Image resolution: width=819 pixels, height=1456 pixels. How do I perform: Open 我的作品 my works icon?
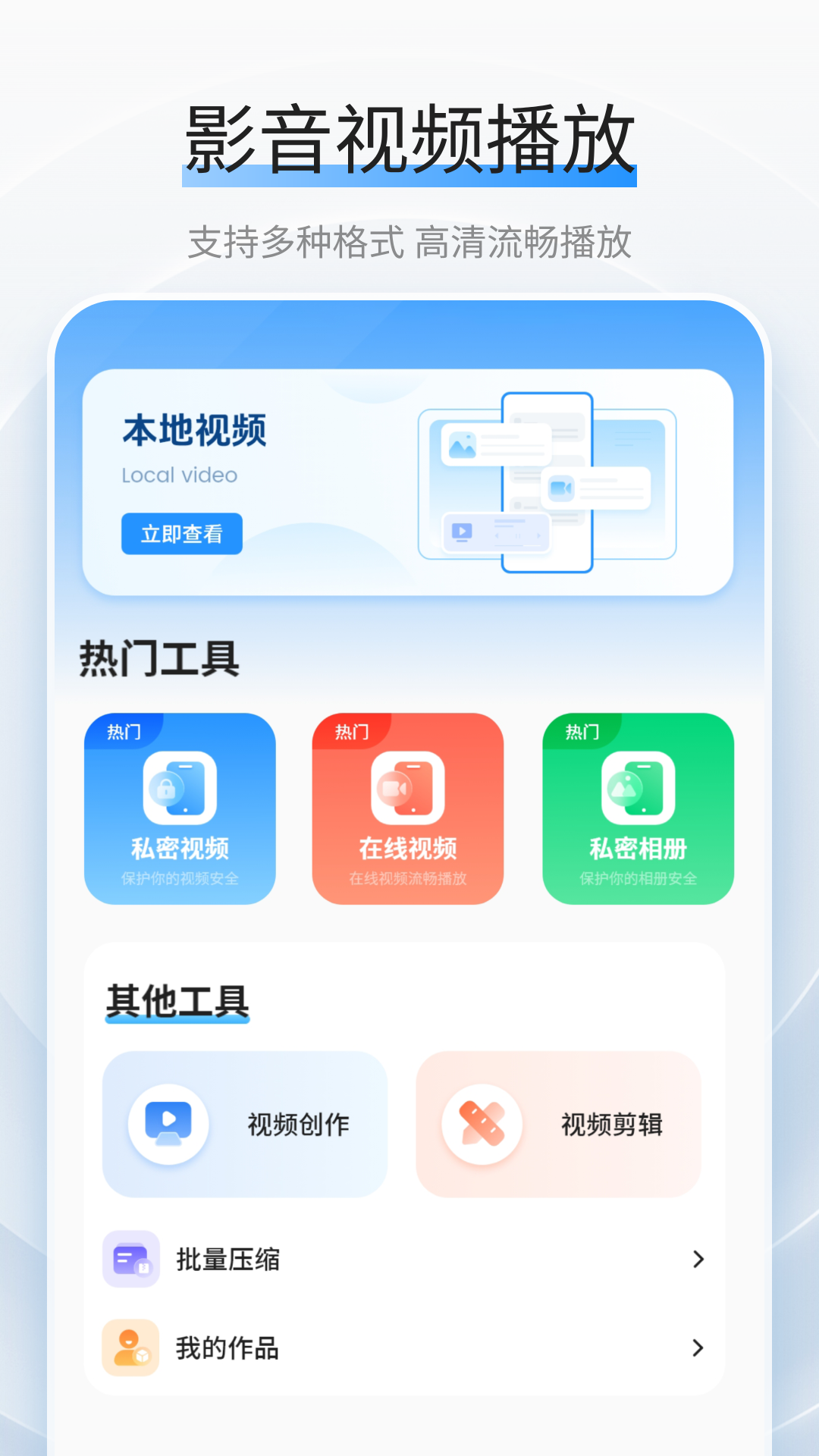131,1349
